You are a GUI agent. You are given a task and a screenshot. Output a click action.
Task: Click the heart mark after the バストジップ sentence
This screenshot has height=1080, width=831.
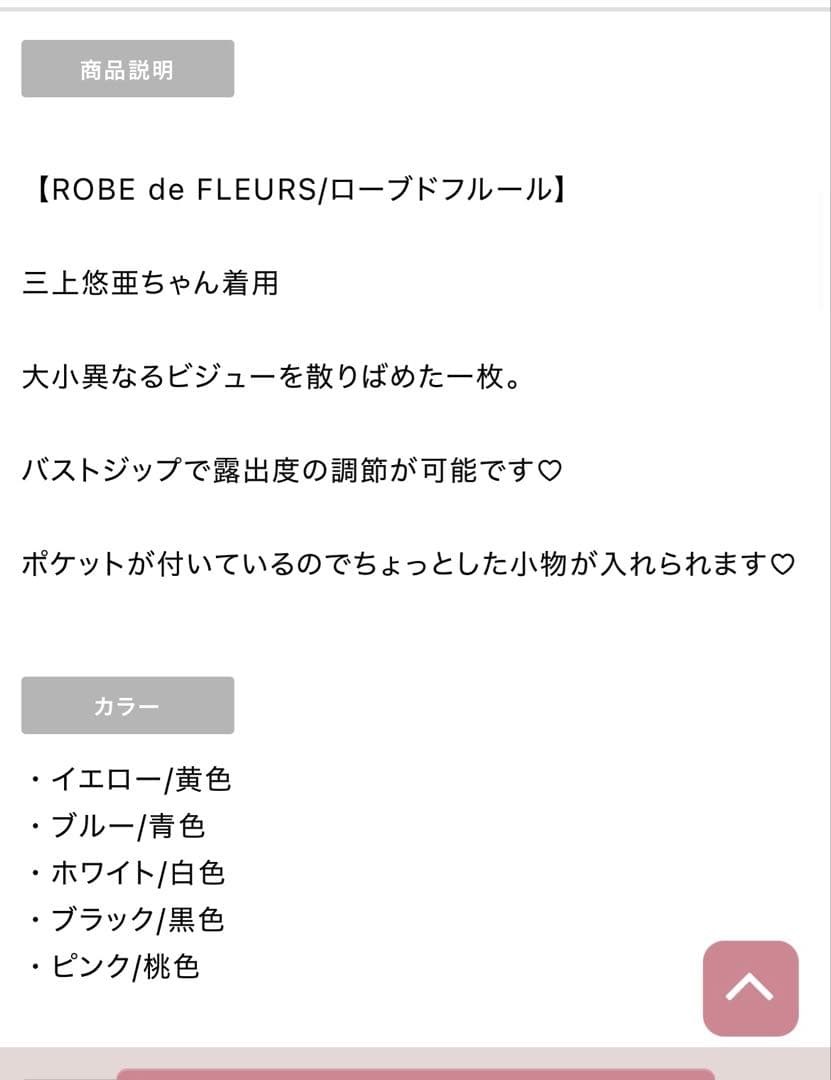coord(551,470)
